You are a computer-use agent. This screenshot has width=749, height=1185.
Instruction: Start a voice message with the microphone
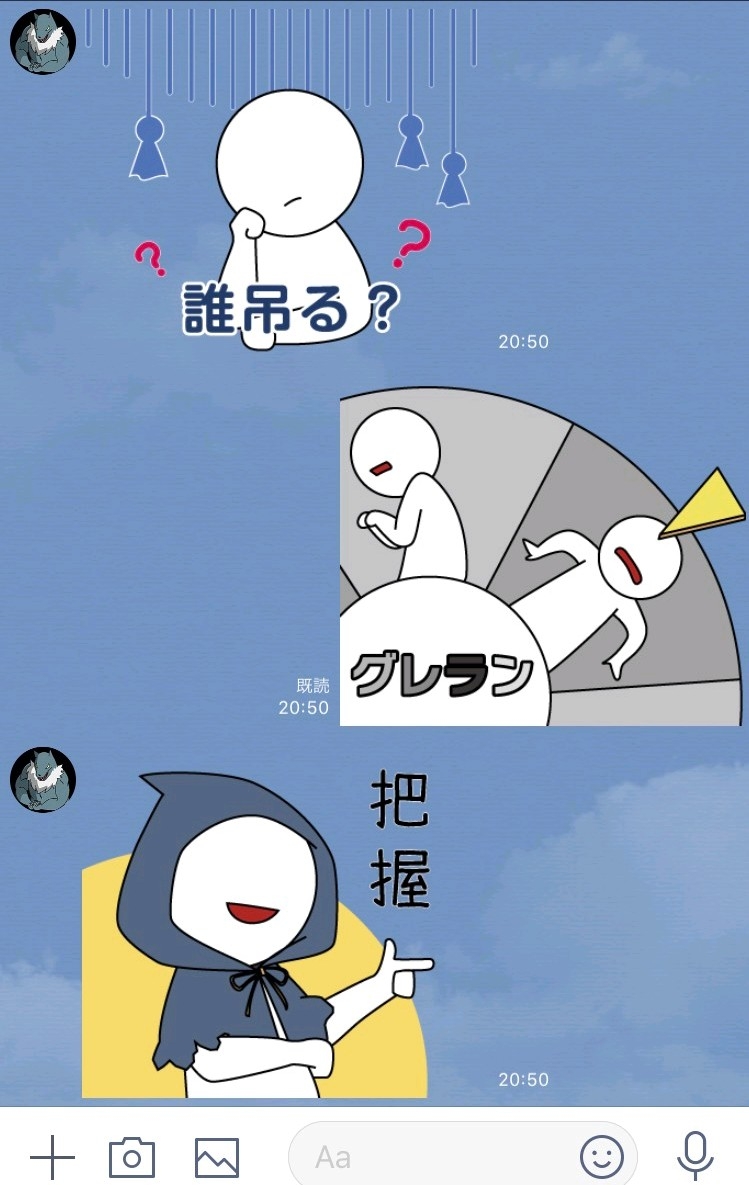point(695,1157)
